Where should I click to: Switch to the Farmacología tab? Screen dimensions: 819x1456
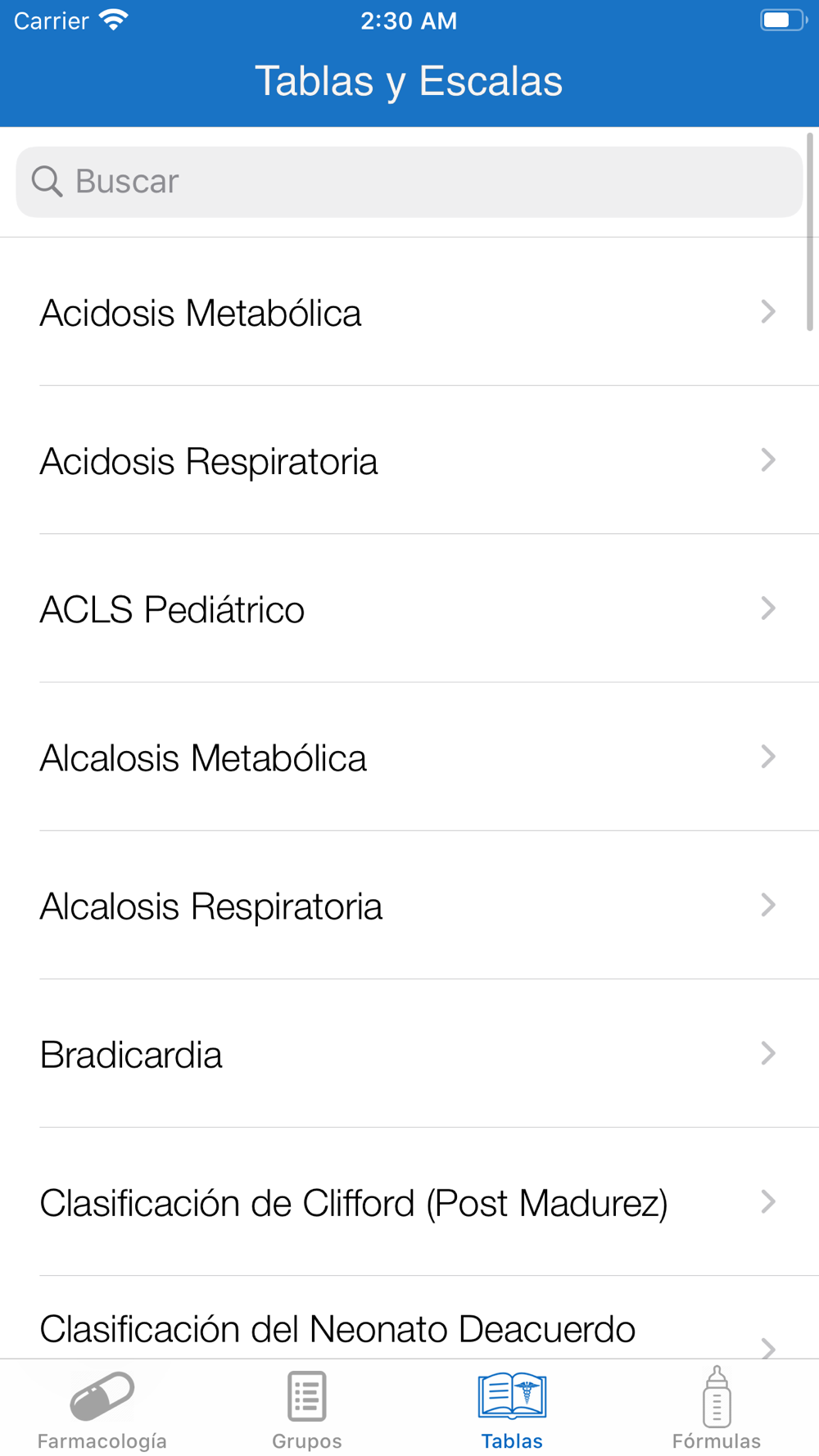102,1409
